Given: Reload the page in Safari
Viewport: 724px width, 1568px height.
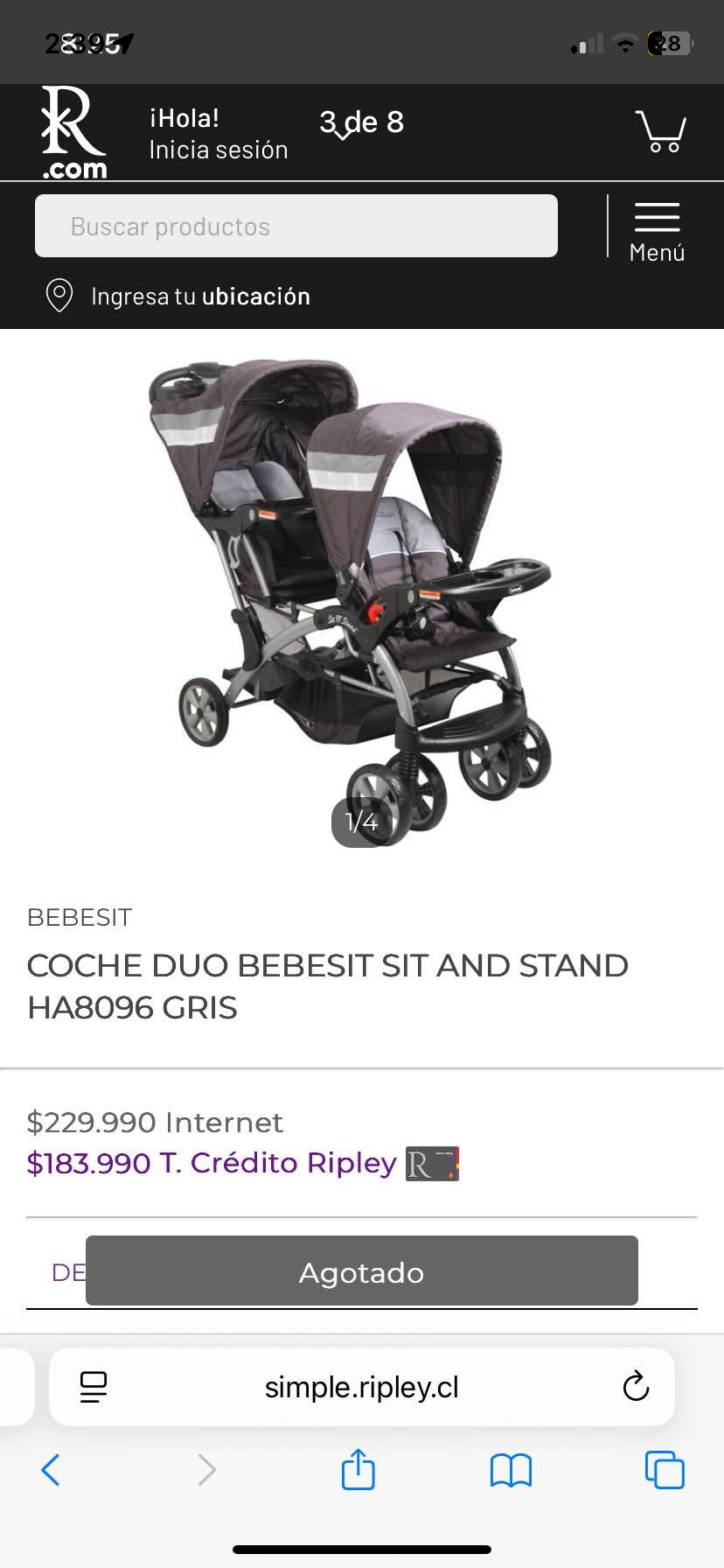Looking at the screenshot, I should point(636,1387).
